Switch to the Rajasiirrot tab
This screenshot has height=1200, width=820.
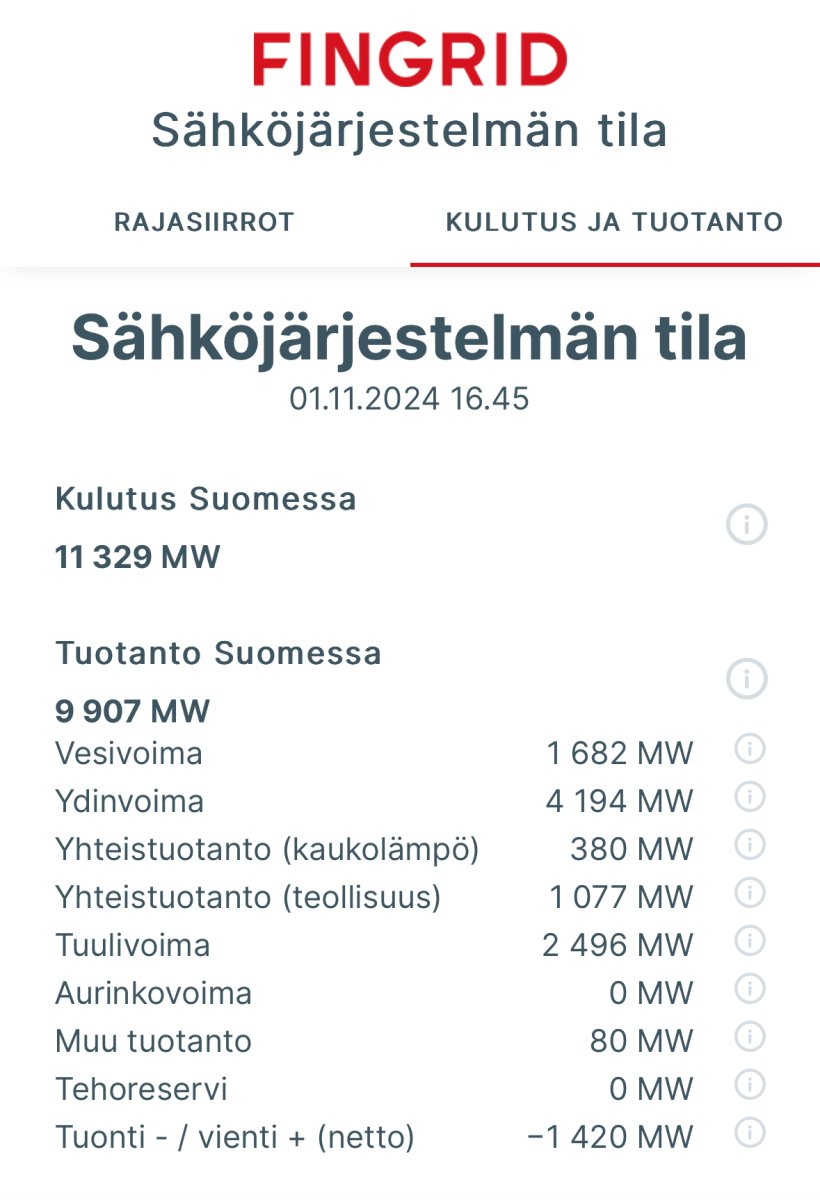click(204, 222)
